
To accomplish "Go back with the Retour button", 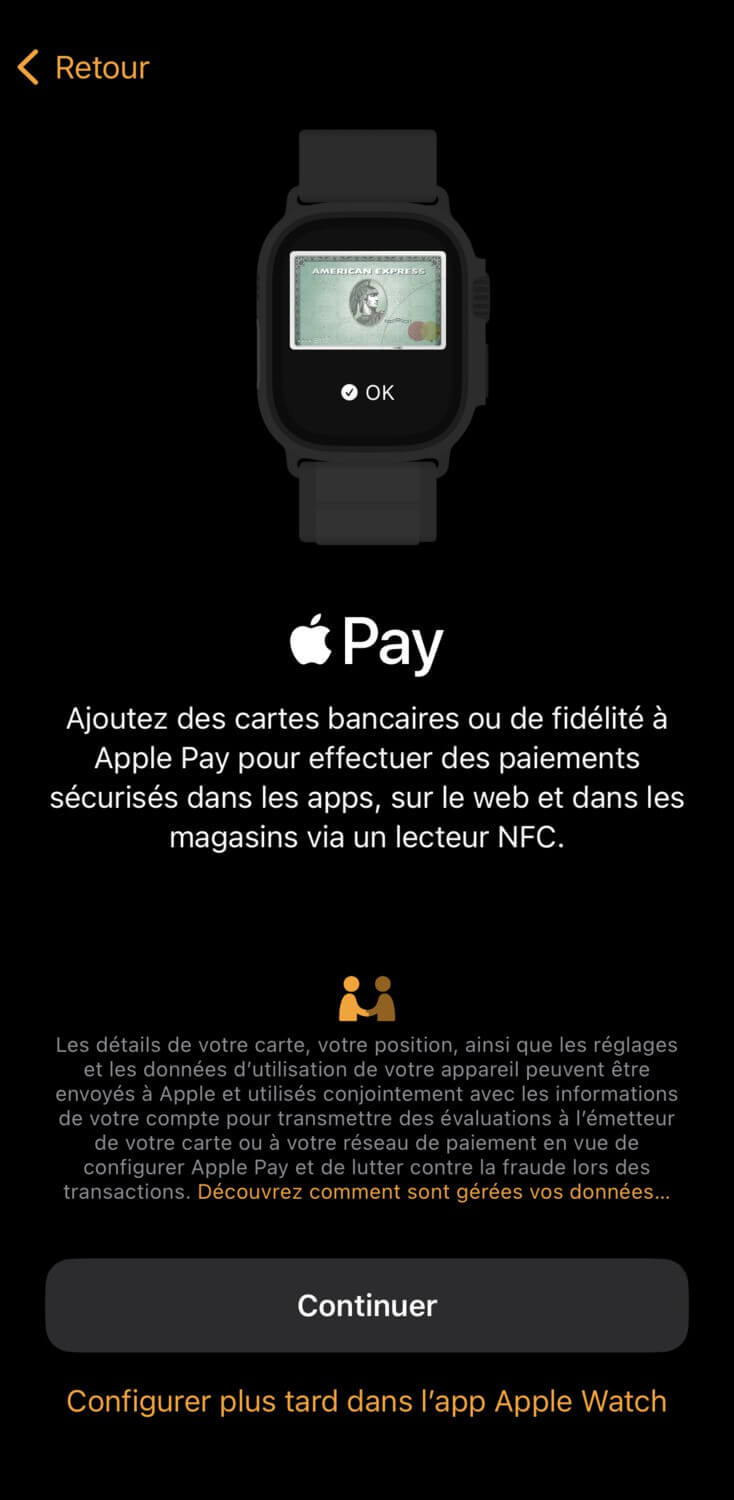I will pos(84,68).
